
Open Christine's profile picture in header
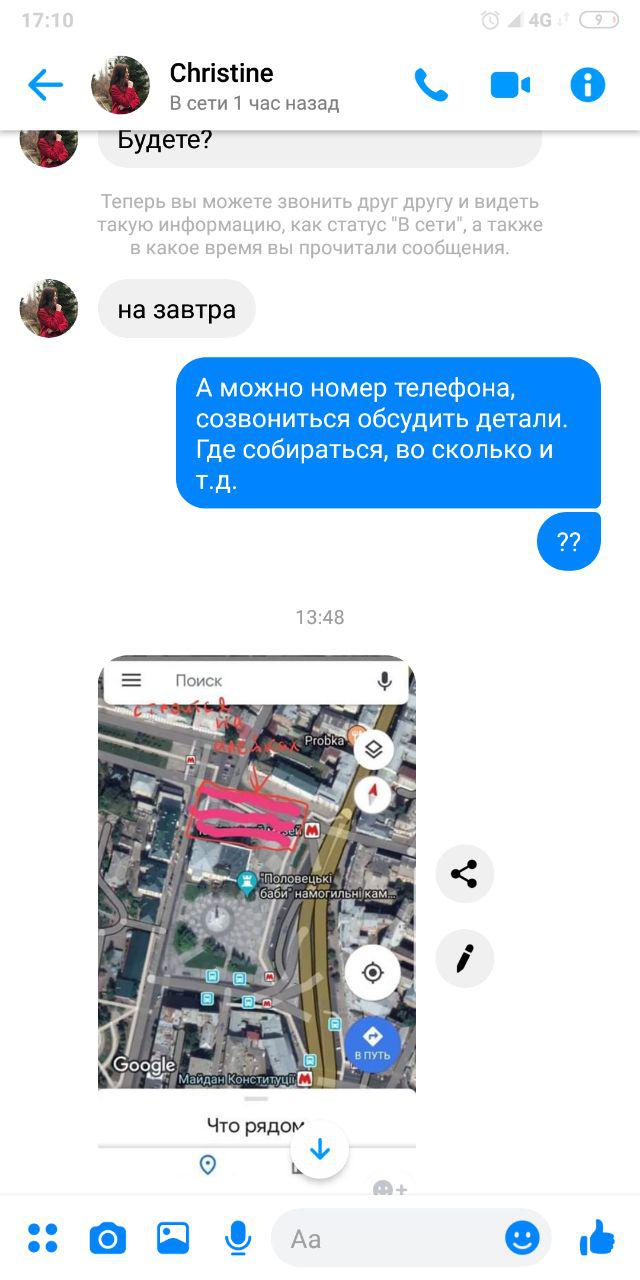pos(120,86)
